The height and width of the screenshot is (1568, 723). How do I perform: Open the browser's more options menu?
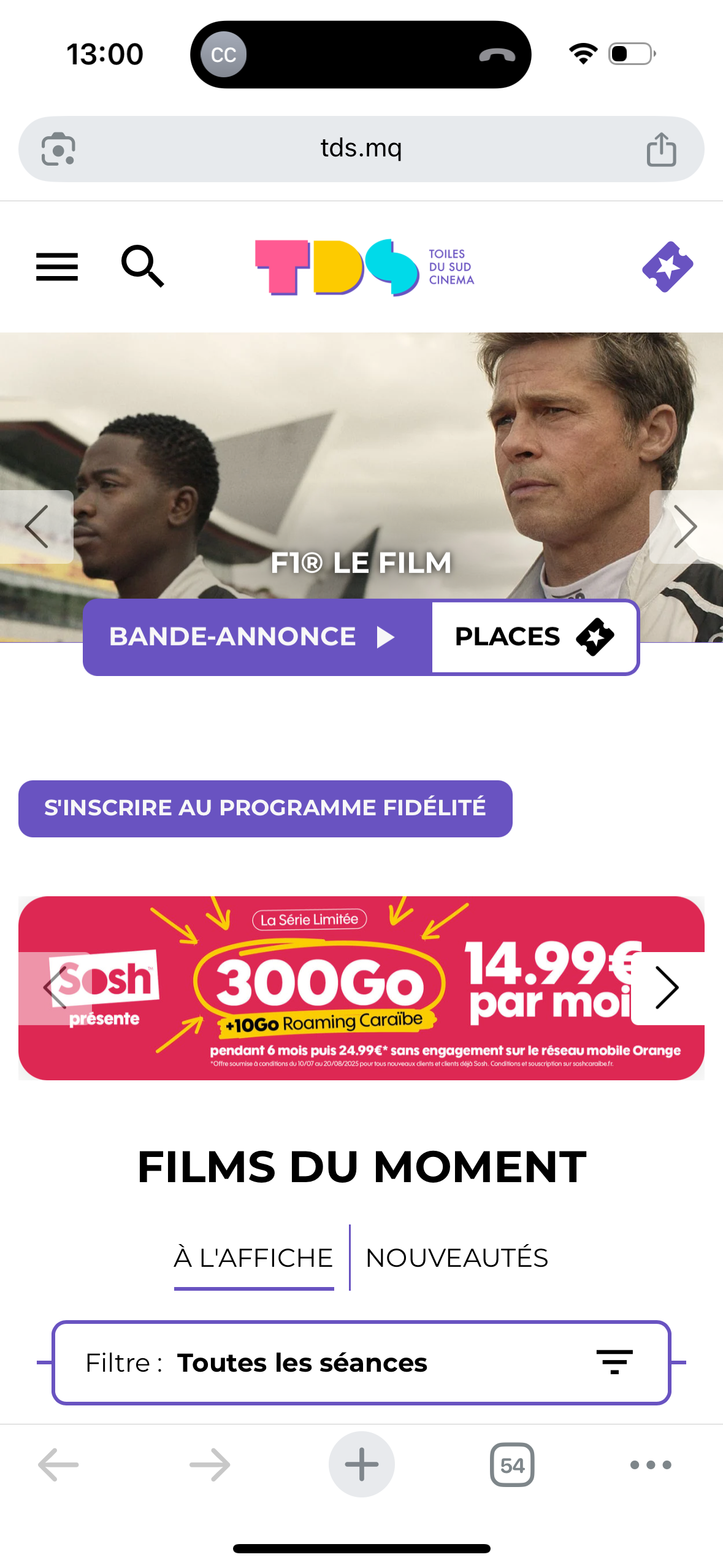(x=651, y=1465)
